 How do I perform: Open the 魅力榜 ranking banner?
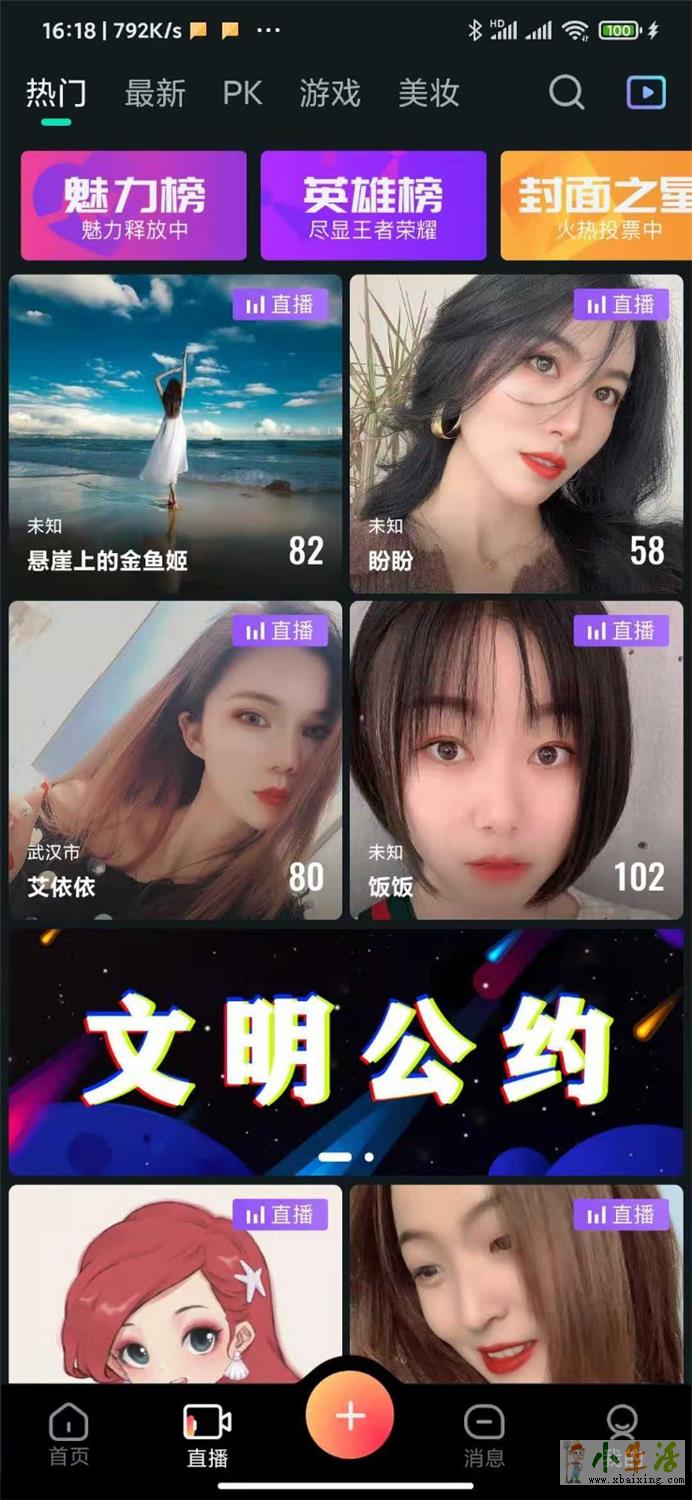pos(134,205)
